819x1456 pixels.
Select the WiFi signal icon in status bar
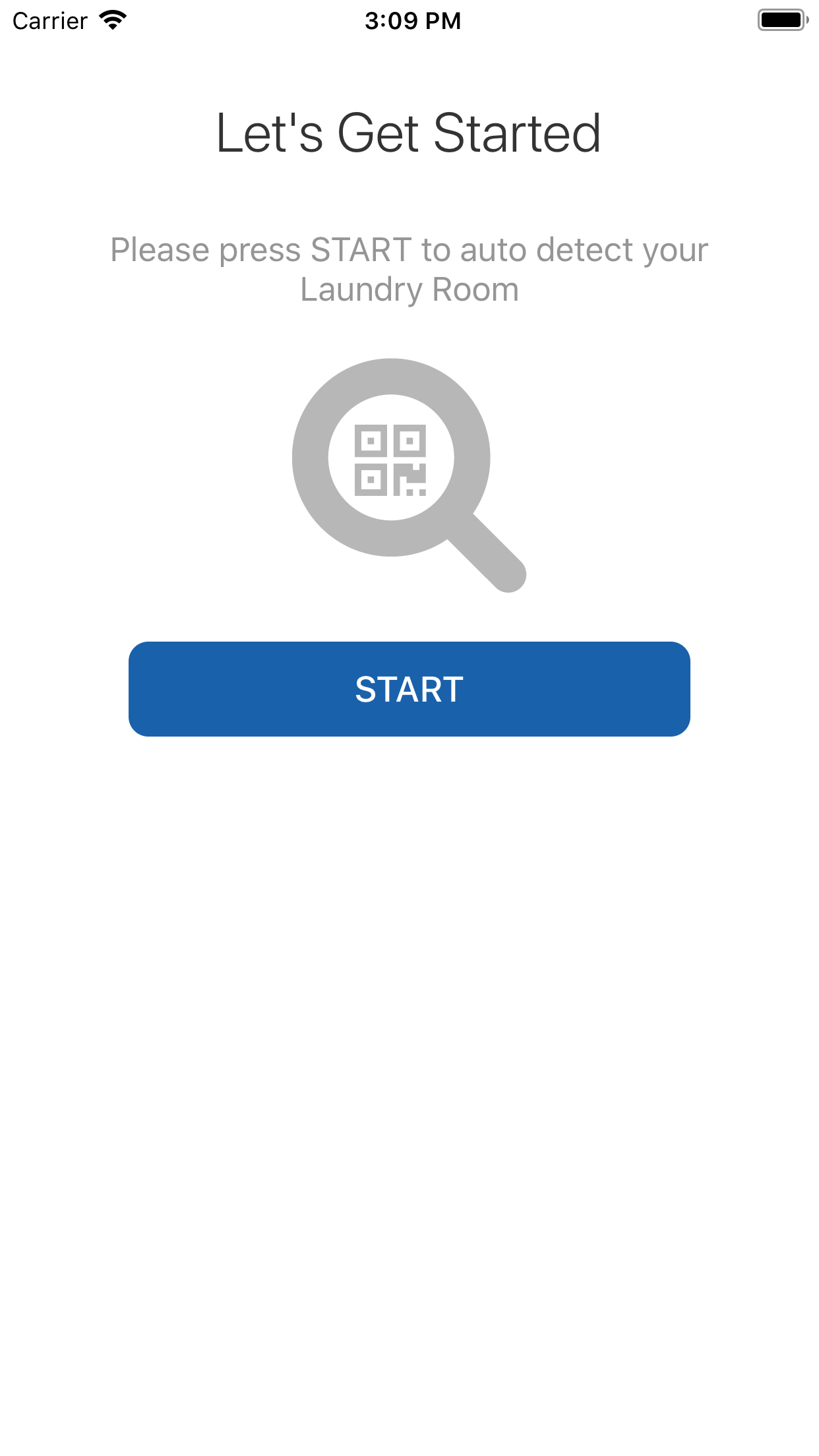coord(112,20)
